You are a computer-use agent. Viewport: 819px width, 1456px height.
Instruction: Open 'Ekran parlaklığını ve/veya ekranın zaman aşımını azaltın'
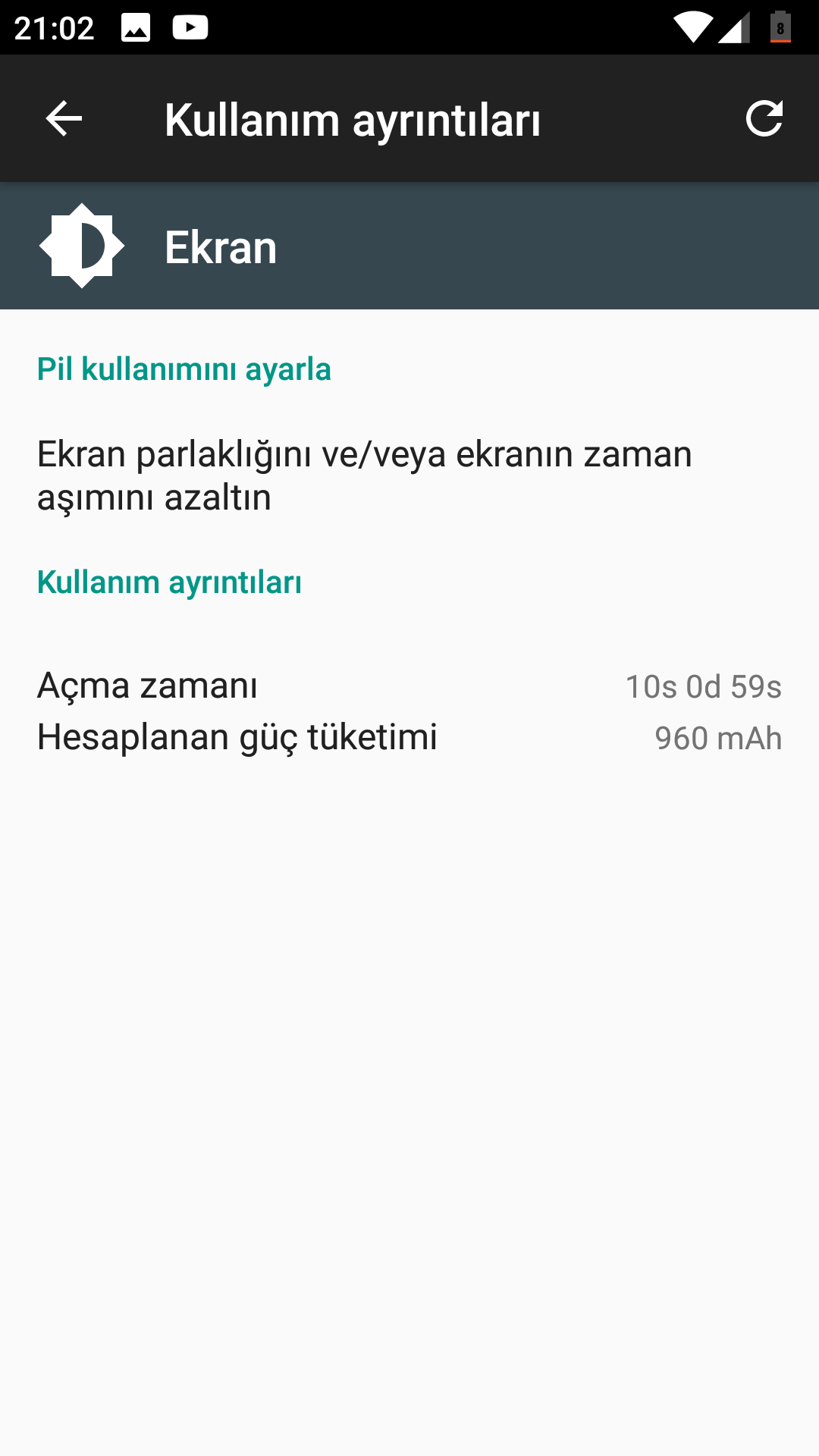364,475
